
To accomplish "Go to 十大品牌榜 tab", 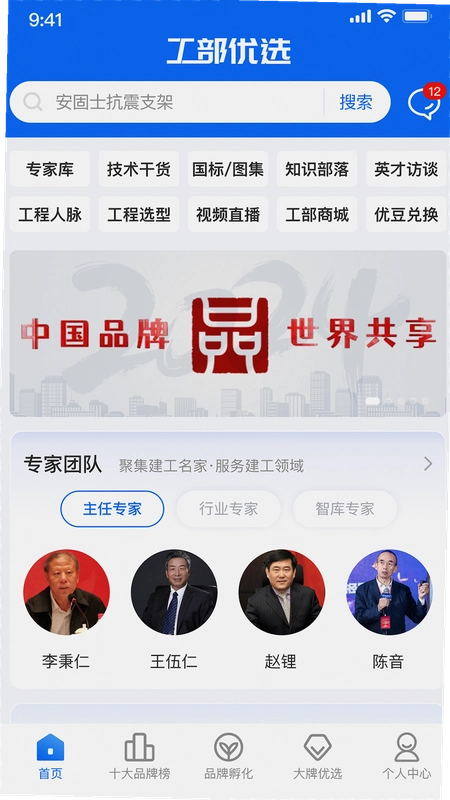I will 139,757.
